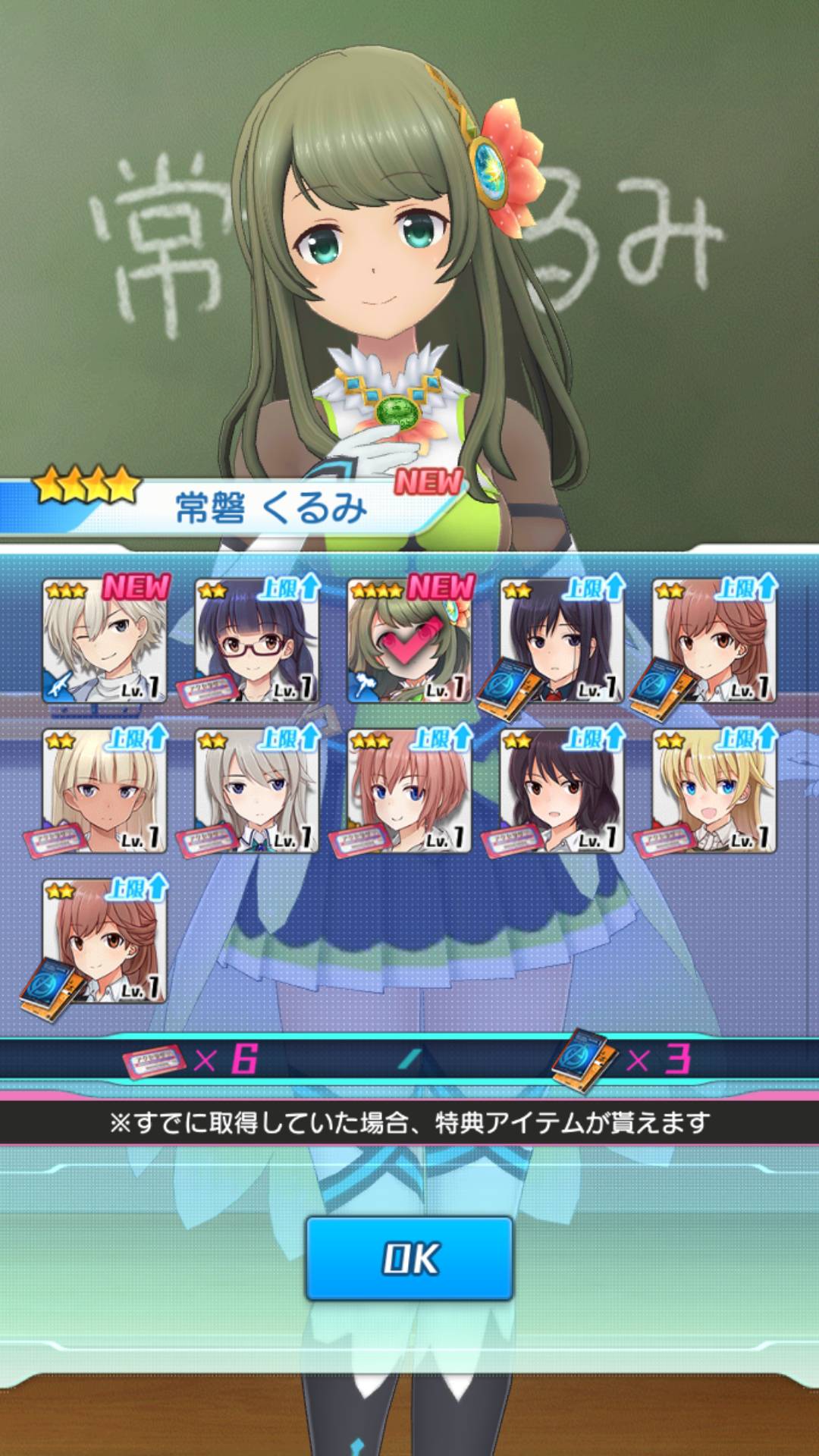Select the three-star pink short-haired character card
The image size is (819, 1456).
tap(409, 792)
